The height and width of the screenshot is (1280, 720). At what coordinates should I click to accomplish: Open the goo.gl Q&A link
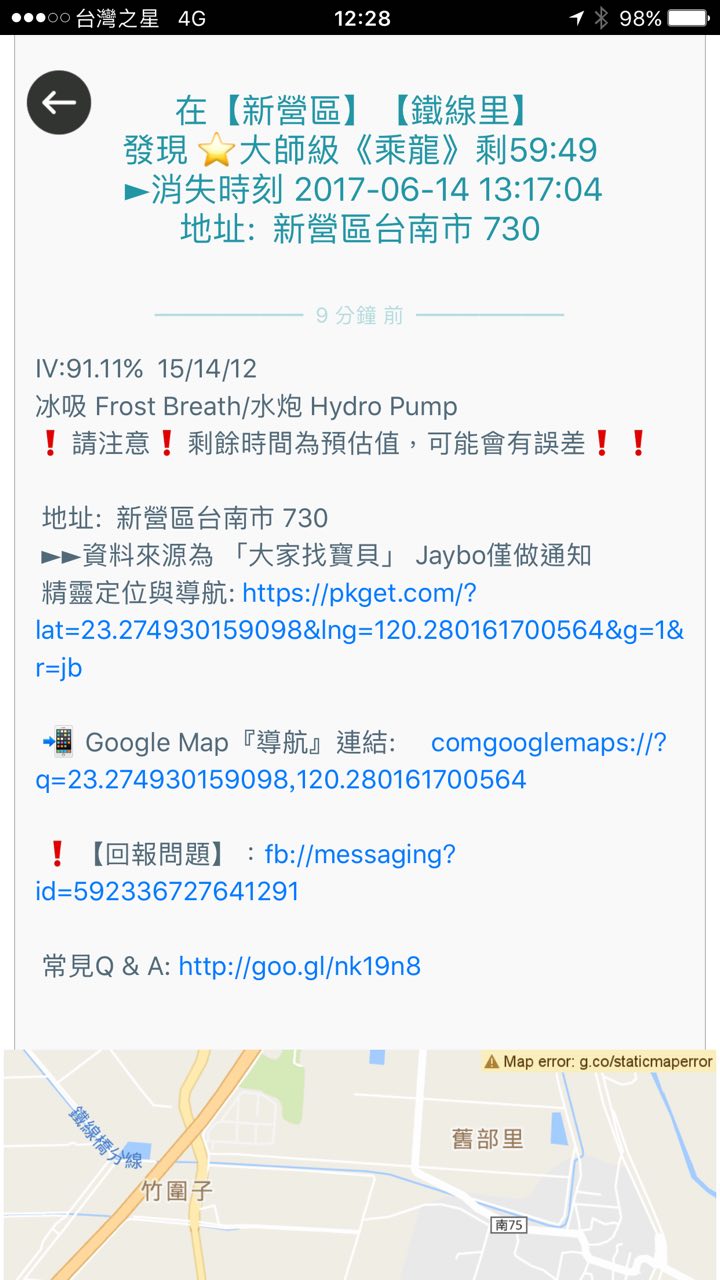click(299, 966)
